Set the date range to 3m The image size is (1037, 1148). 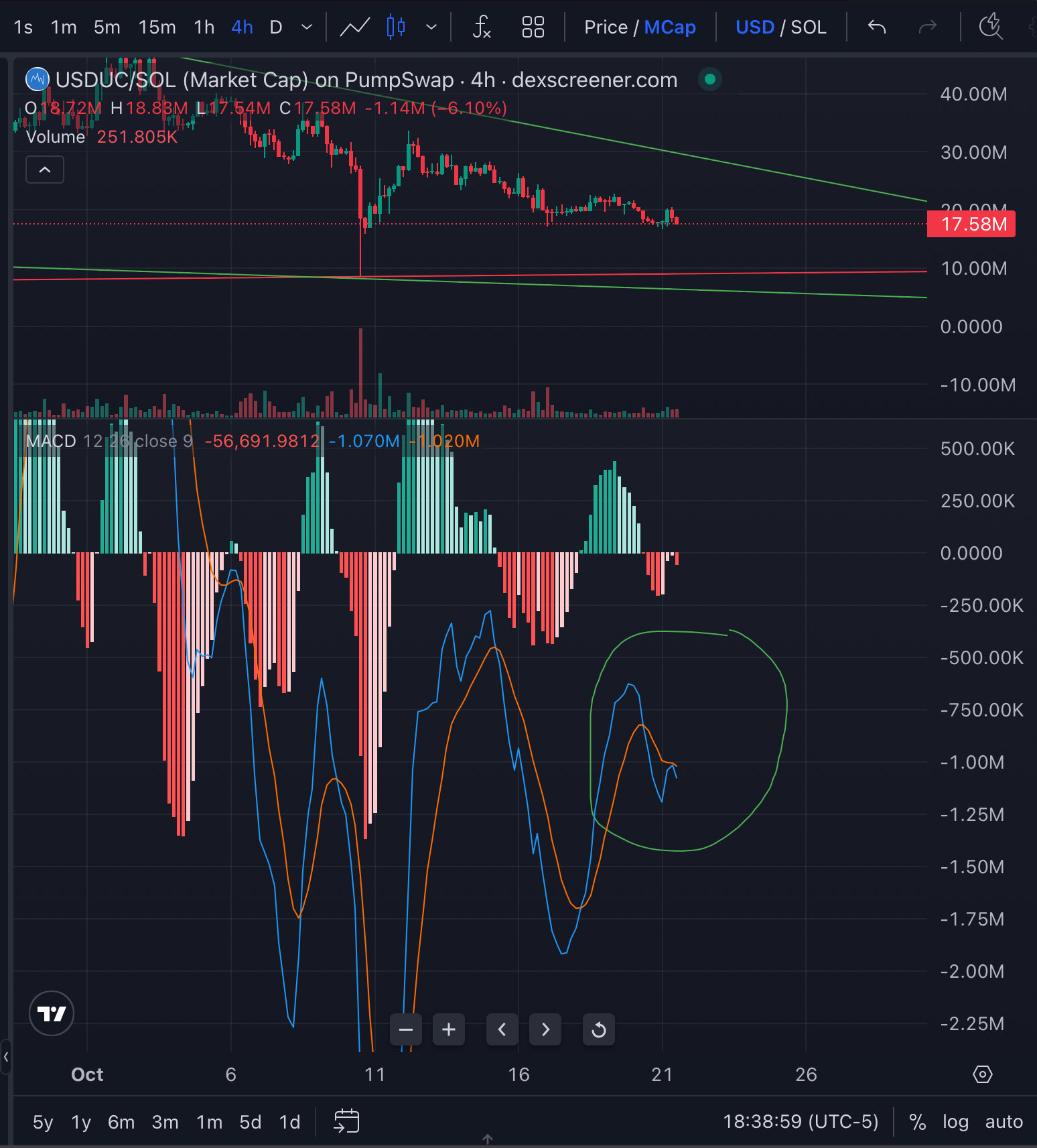165,1122
